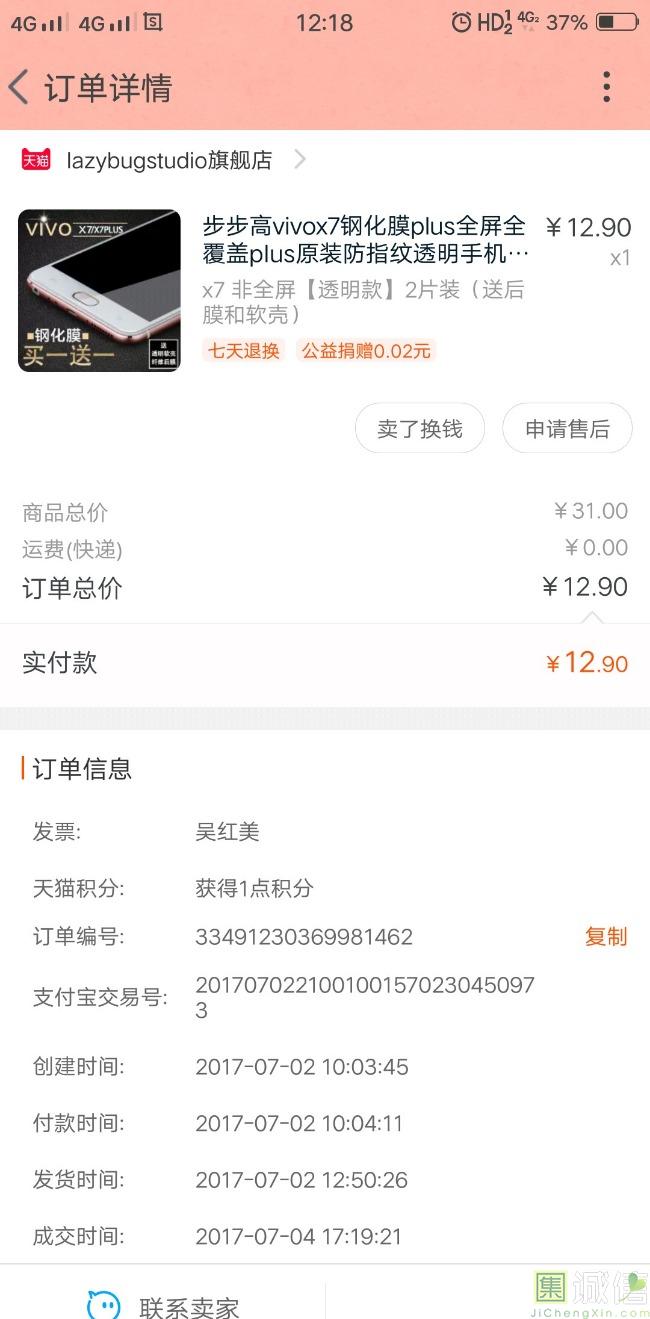Open the lazybugstudio旗舰店 store page
This screenshot has height=1319, width=650.
pyautogui.click(x=168, y=160)
